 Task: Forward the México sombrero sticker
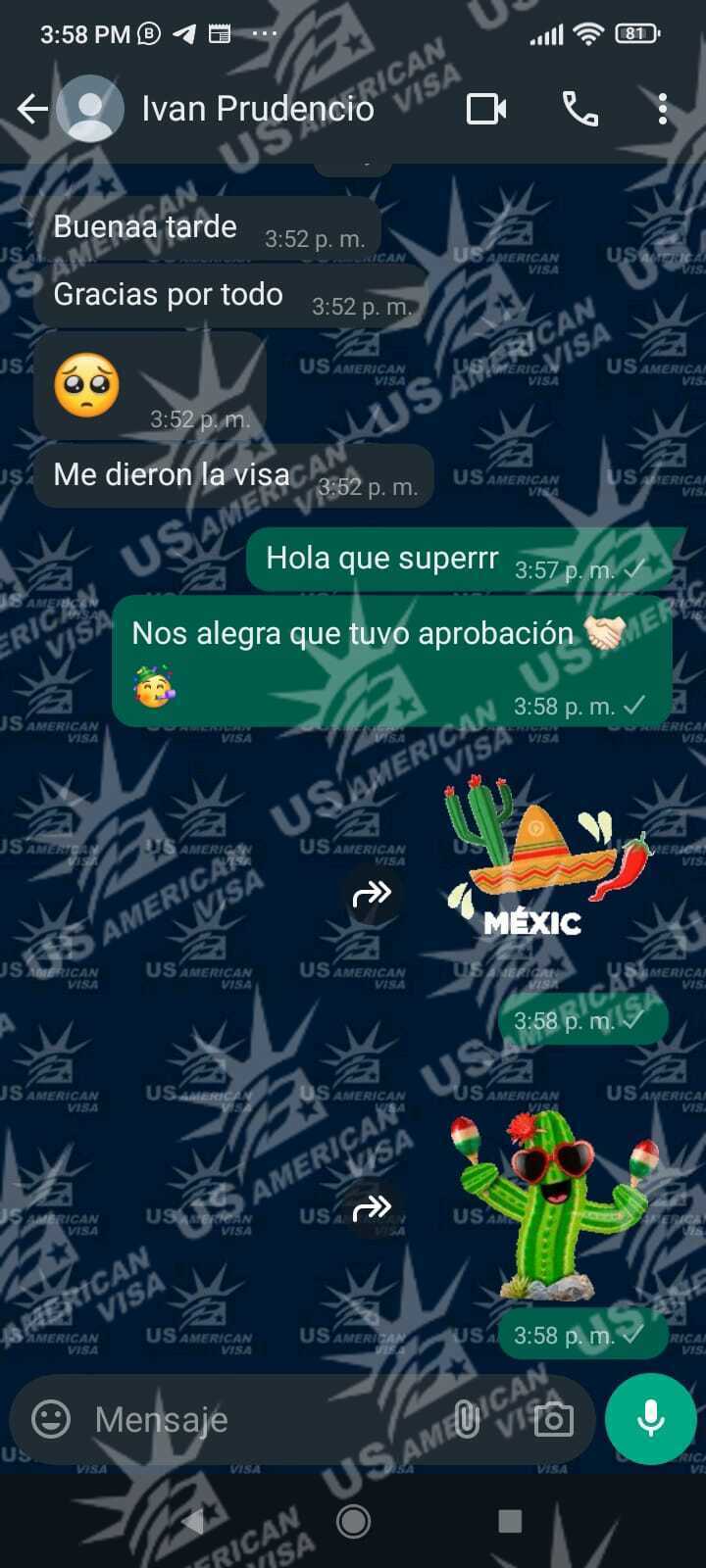372,893
